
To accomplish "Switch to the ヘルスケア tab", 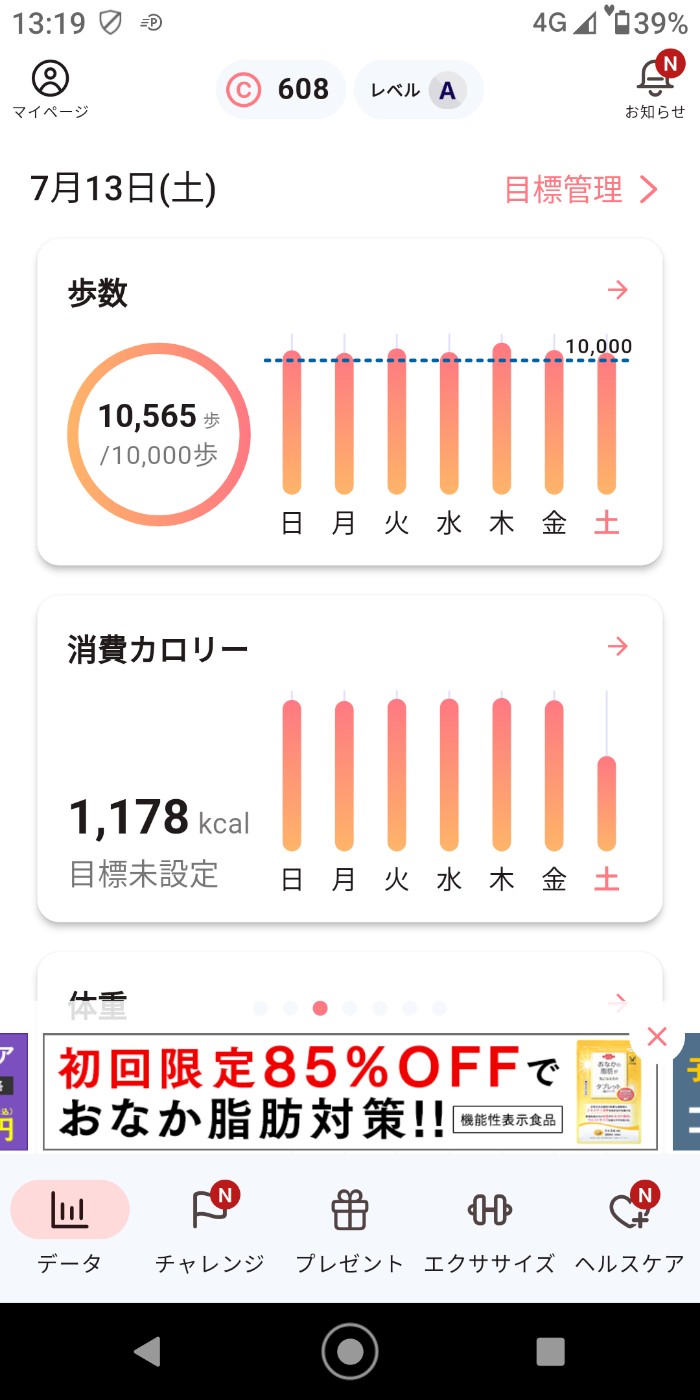I will [630, 1228].
